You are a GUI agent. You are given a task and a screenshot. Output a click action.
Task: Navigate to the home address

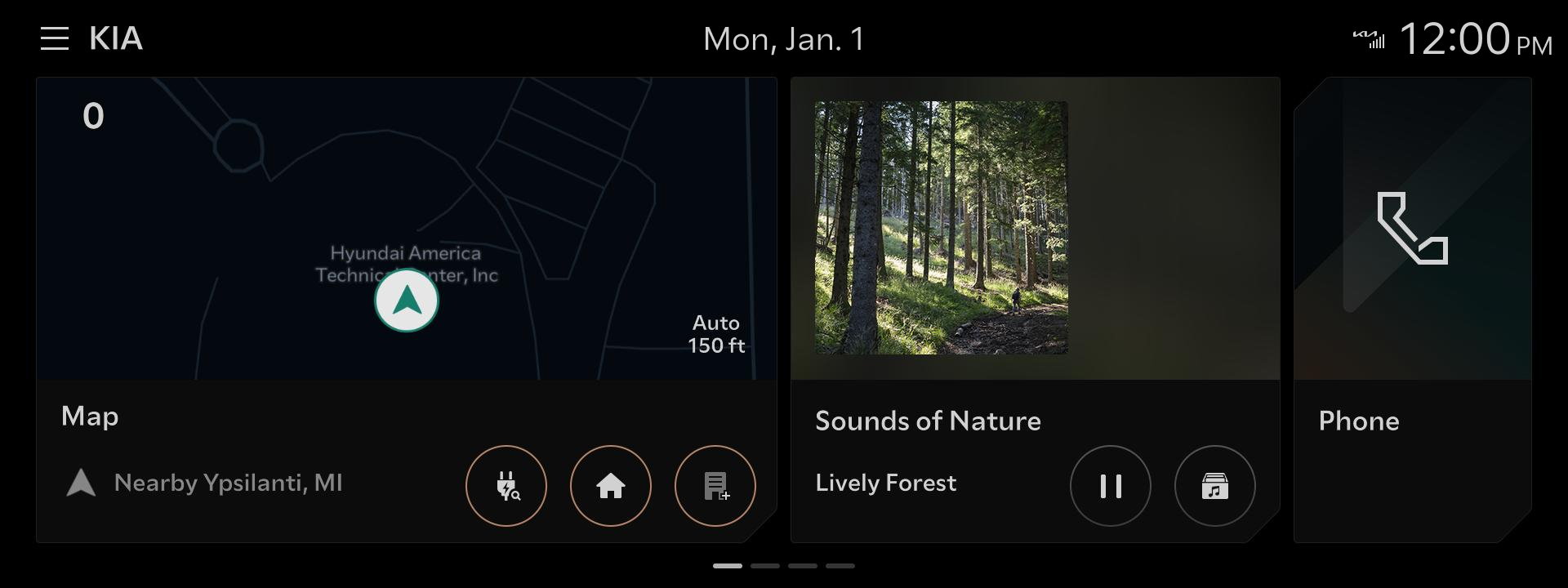coord(611,486)
